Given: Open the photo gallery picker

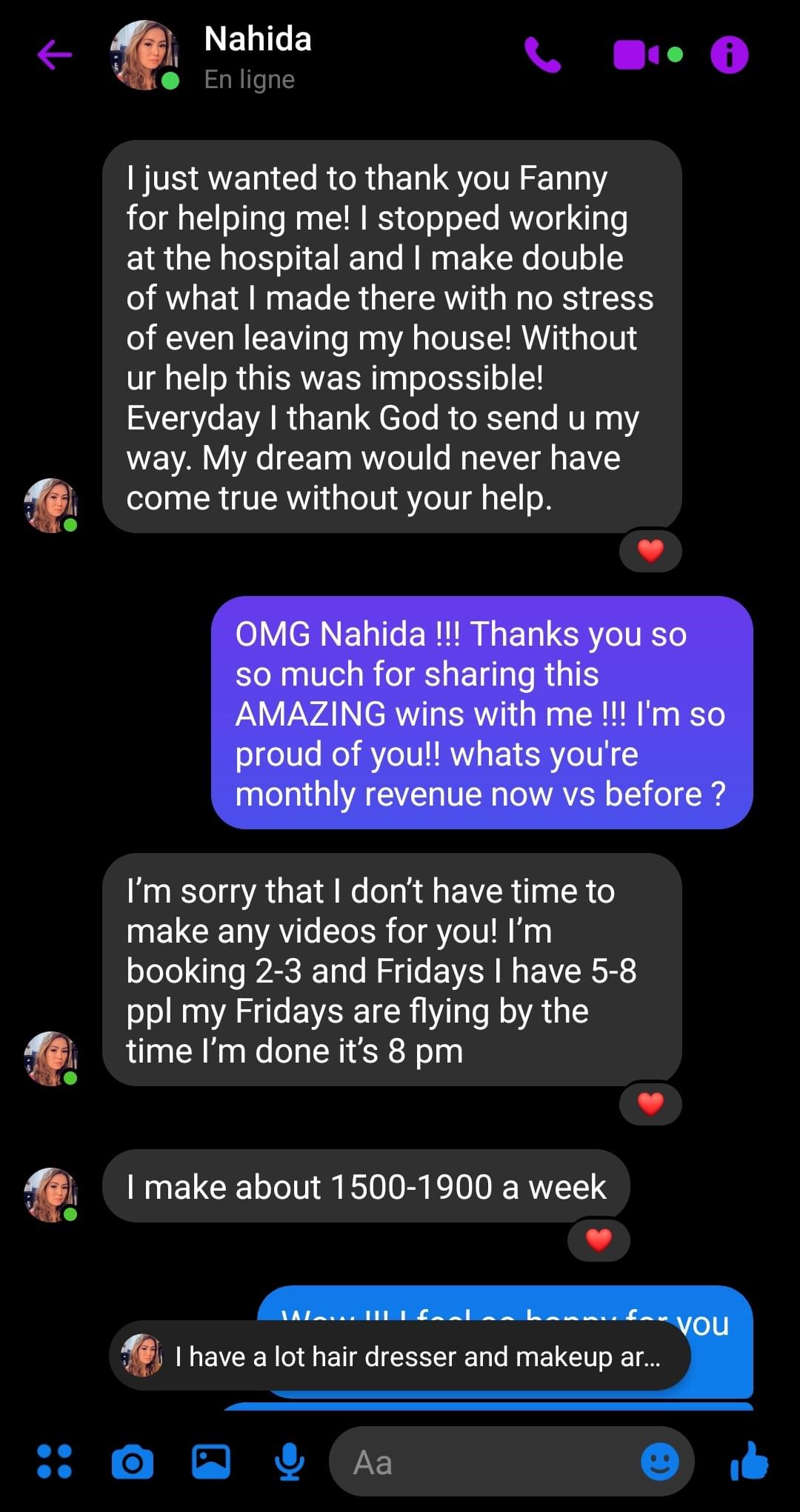Looking at the screenshot, I should click(211, 1462).
